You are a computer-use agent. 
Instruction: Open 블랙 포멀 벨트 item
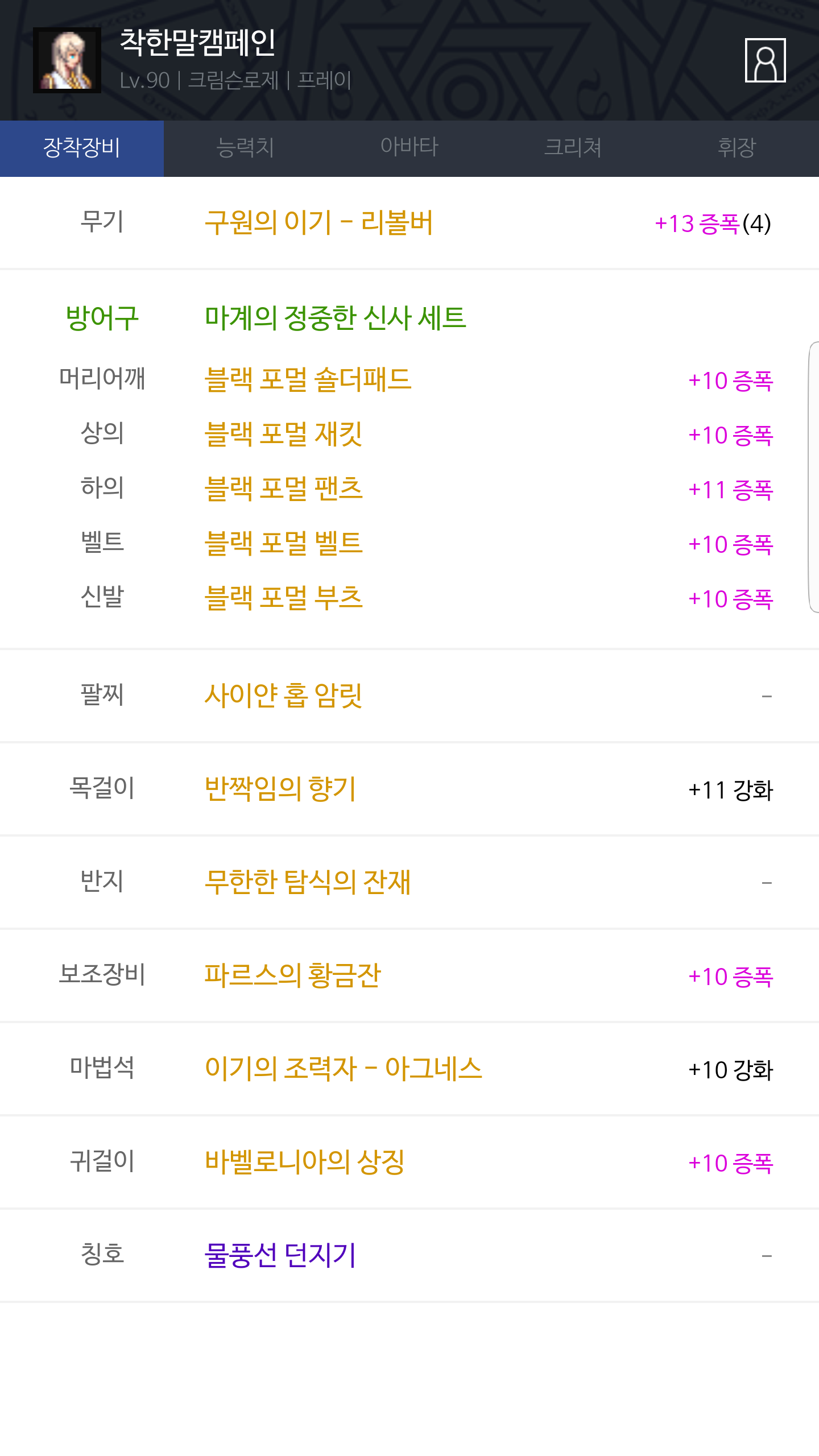pyautogui.click(x=283, y=543)
